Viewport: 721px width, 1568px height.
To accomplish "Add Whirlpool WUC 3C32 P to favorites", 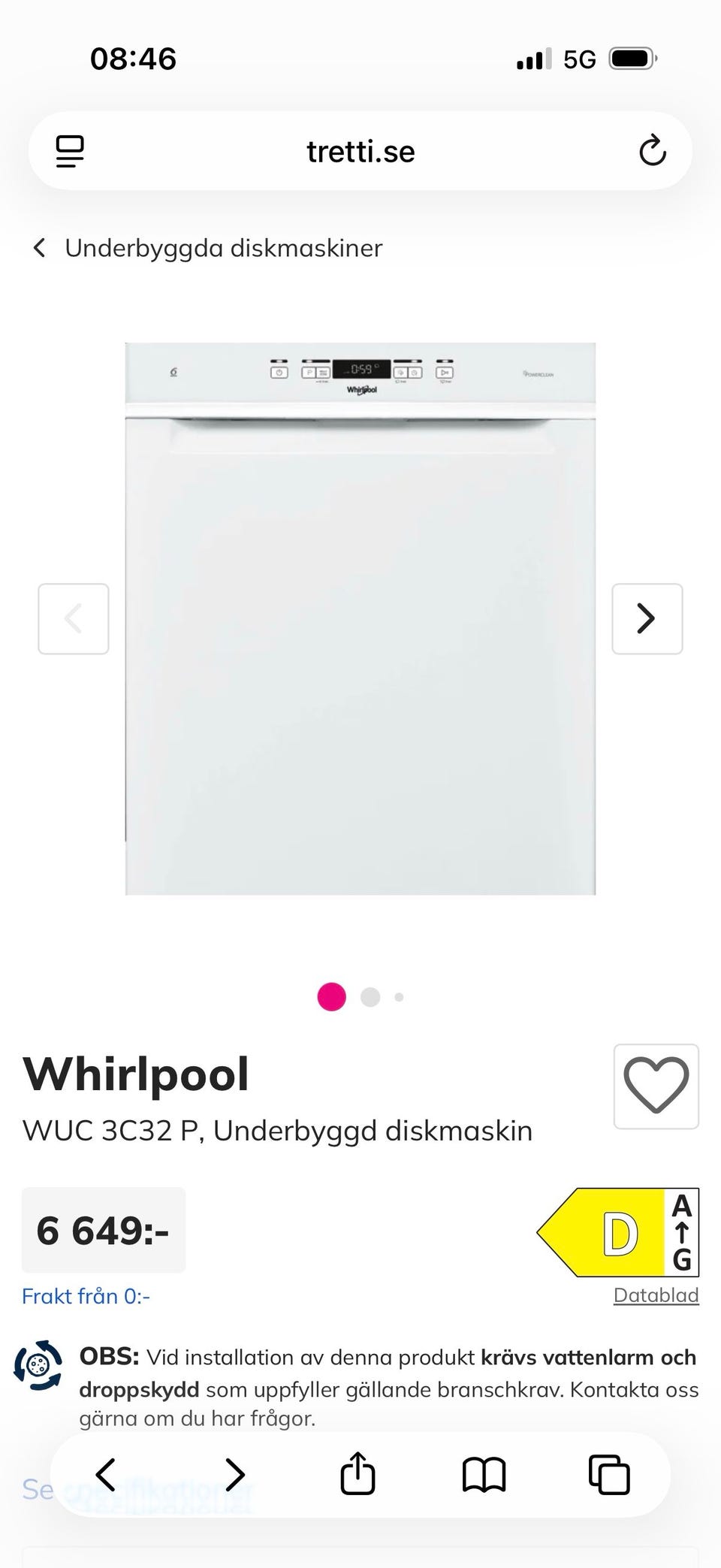I will click(x=656, y=1086).
